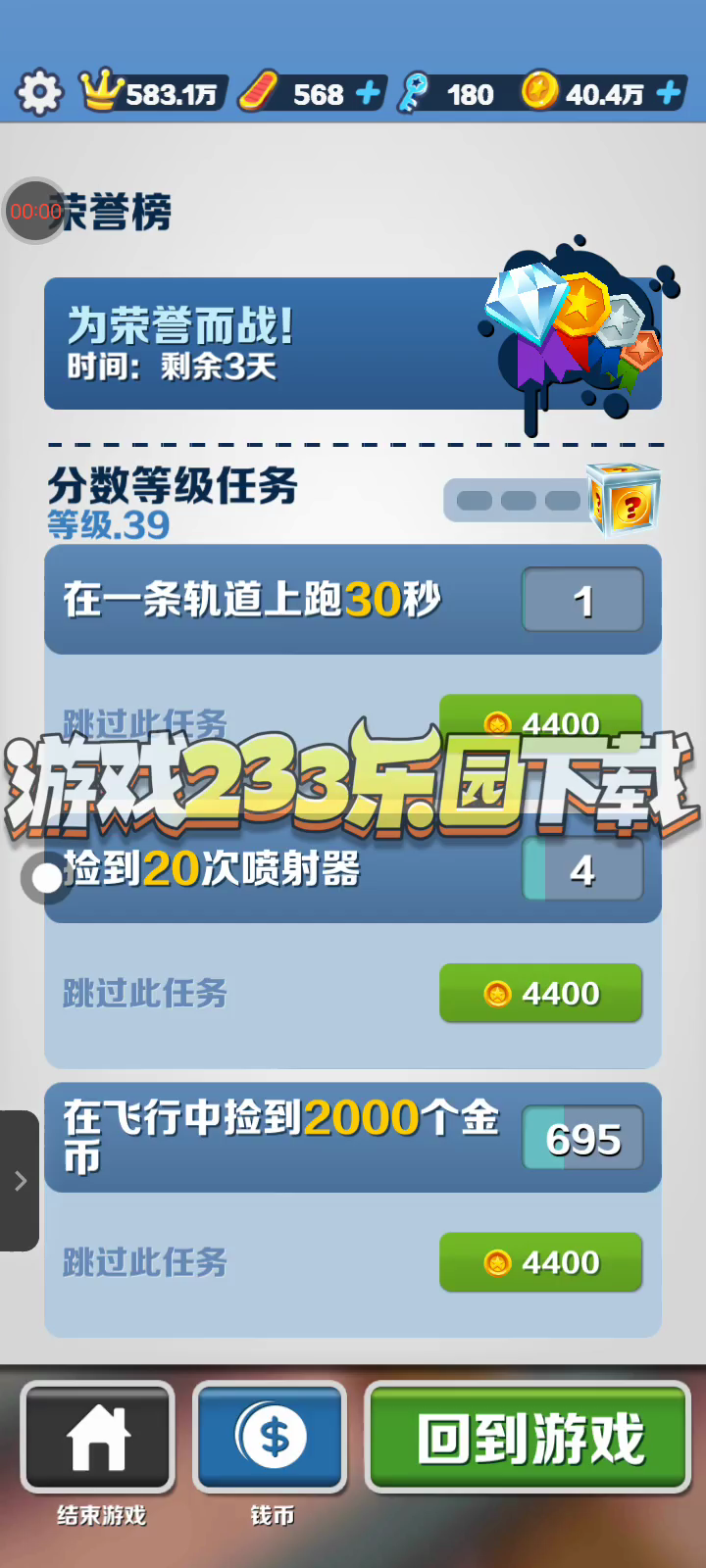Open the 为荣誉而战 banner
Viewport: 706px width, 1568px height.
[x=353, y=343]
